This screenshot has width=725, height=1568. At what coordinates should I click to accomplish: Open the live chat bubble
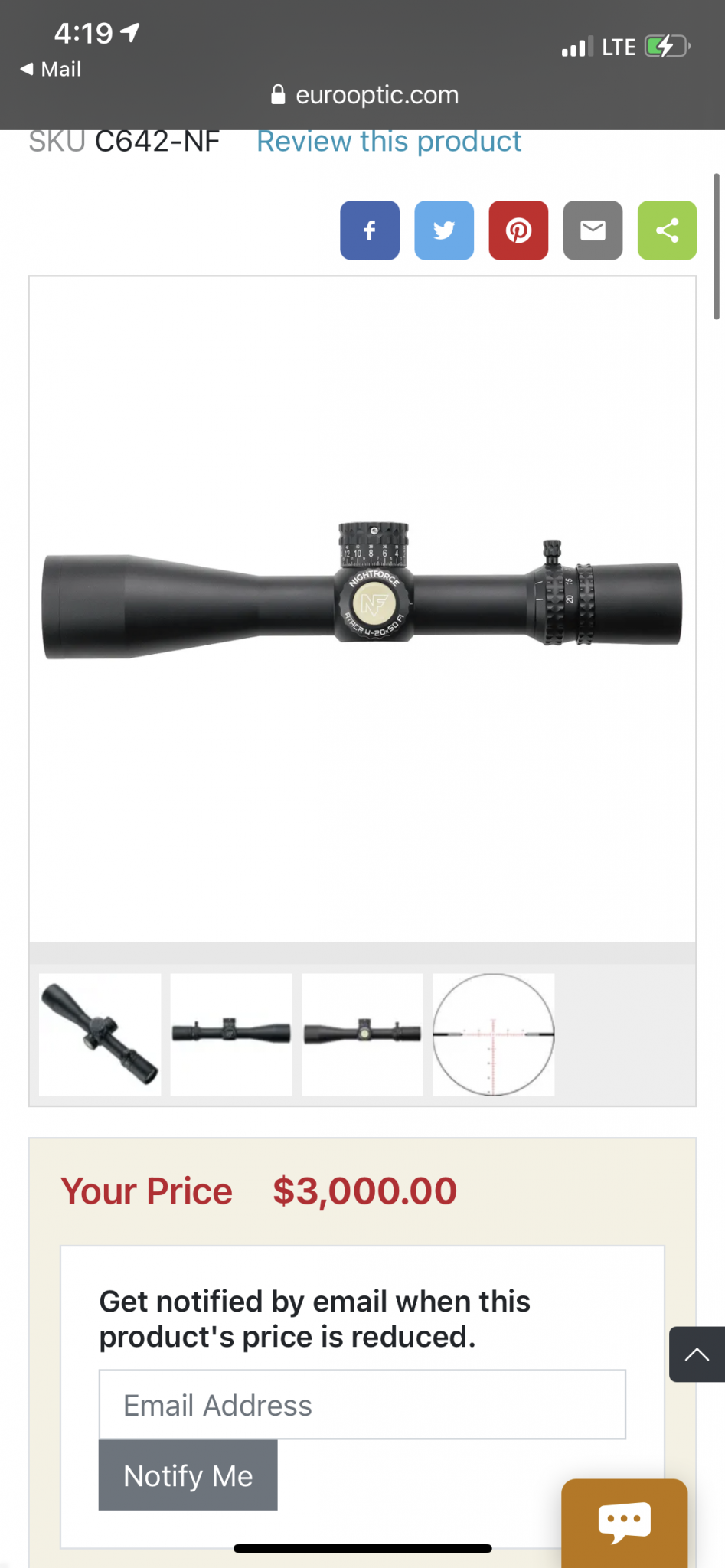pyautogui.click(x=624, y=1522)
